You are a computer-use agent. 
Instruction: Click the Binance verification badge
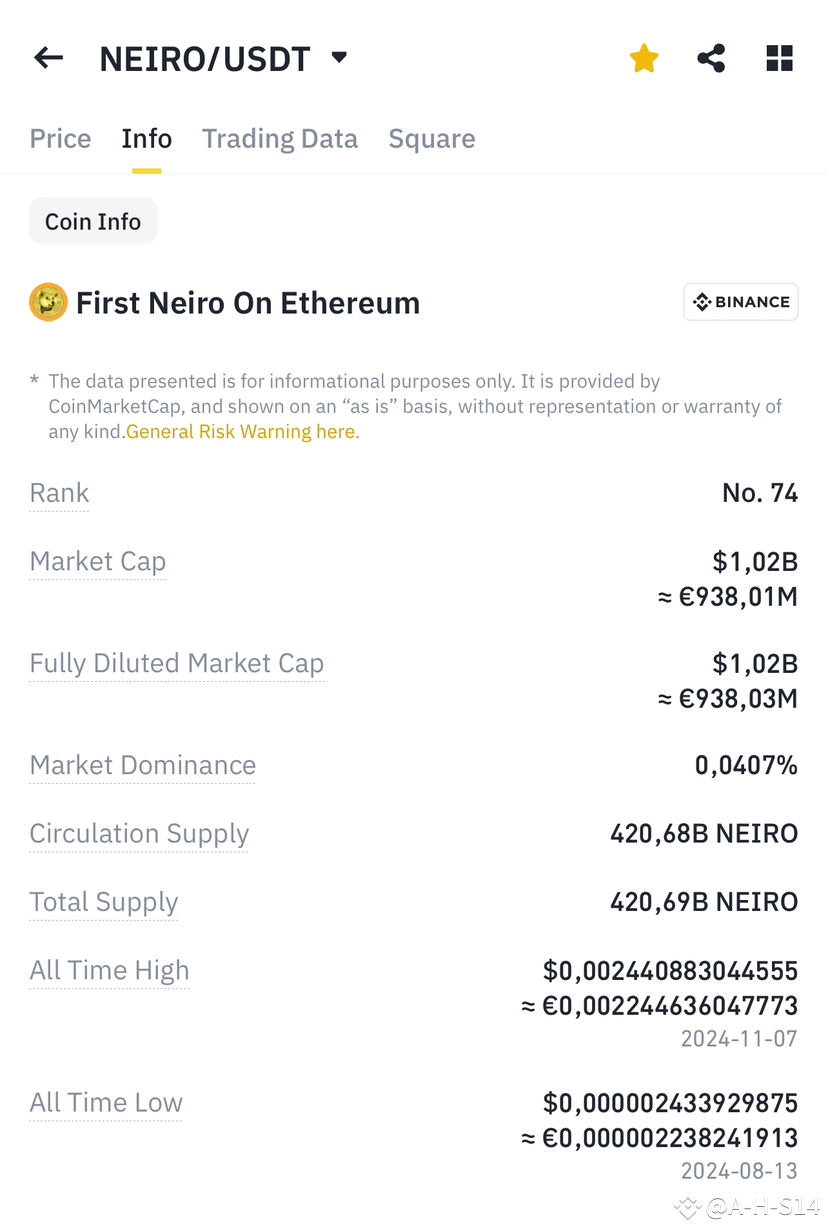tap(740, 301)
